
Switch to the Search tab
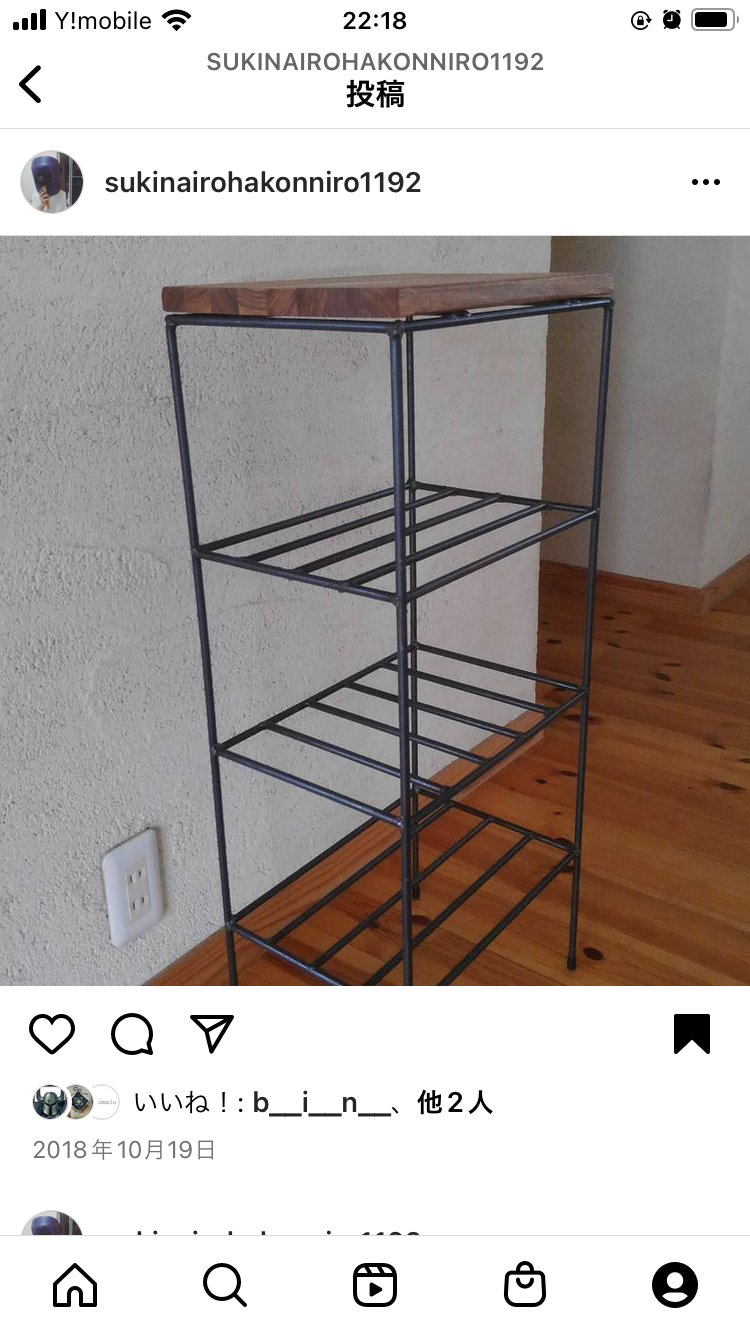225,1285
